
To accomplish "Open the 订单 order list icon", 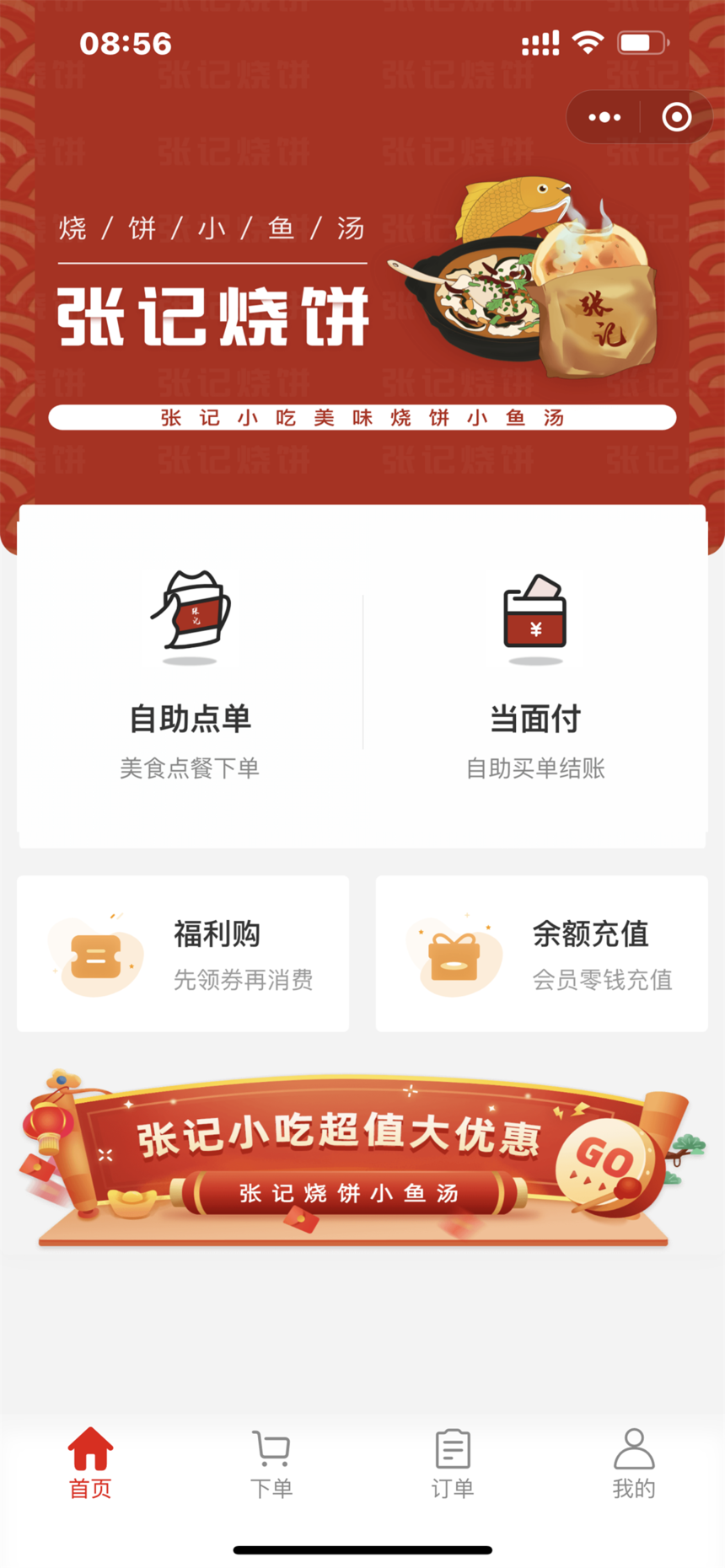I will [453, 1448].
